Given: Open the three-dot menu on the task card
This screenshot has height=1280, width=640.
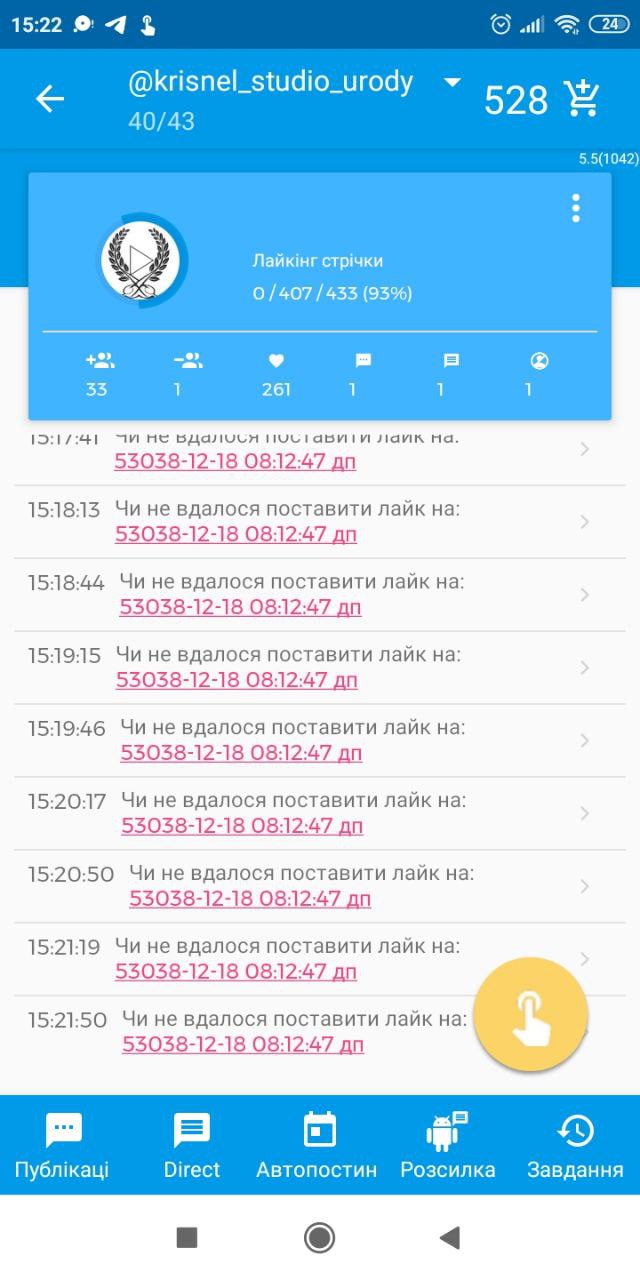Looking at the screenshot, I should pyautogui.click(x=575, y=208).
